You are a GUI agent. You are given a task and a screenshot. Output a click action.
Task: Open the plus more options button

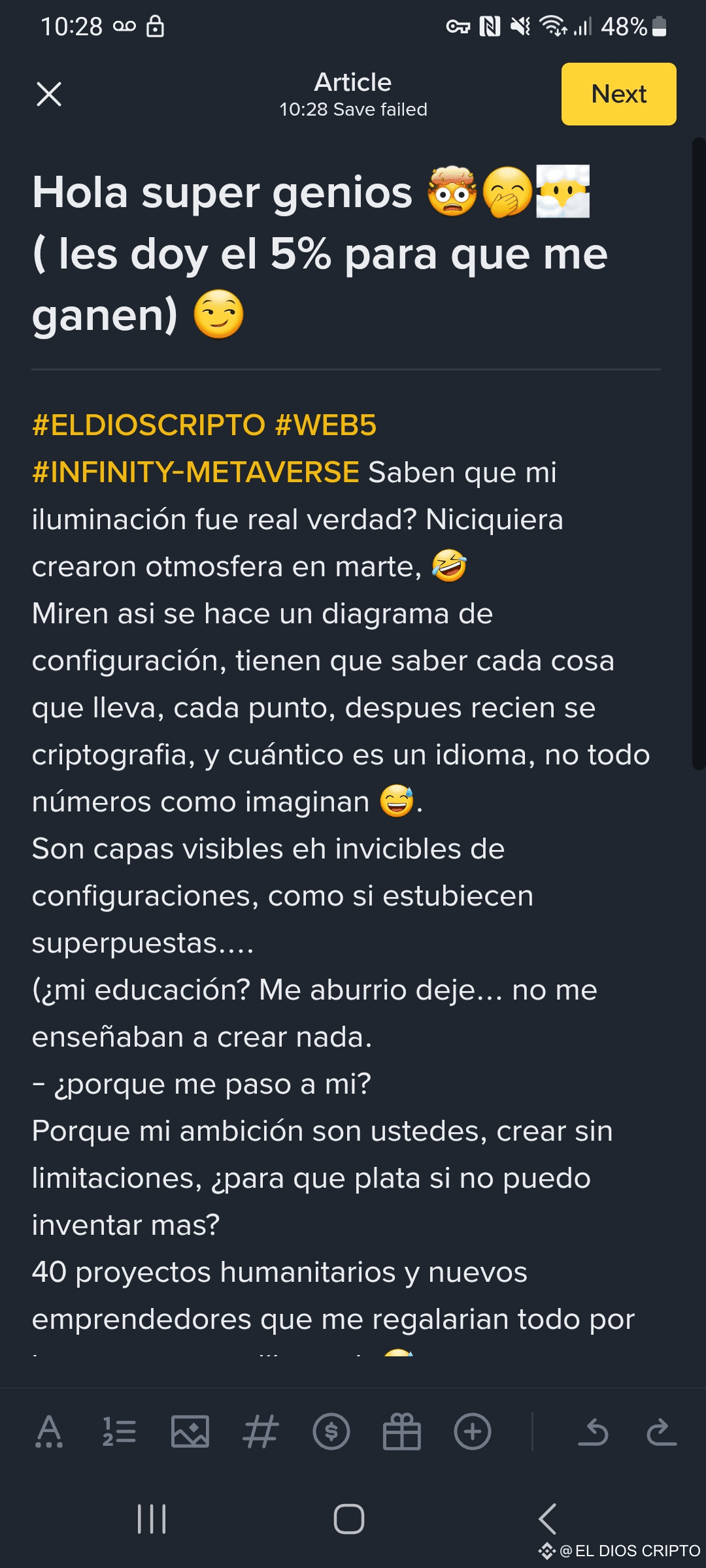472,1431
